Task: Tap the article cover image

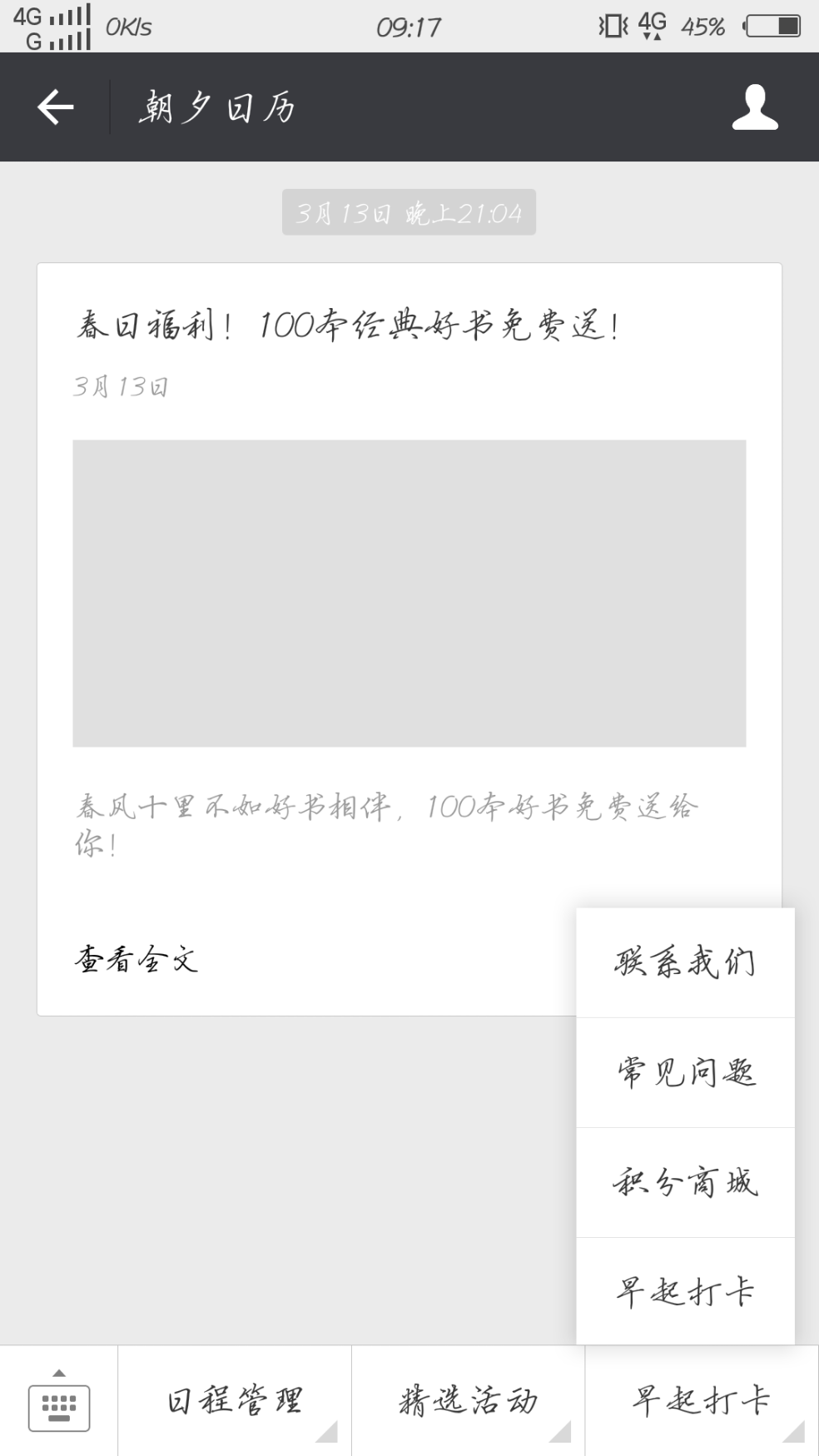Action: (409, 594)
